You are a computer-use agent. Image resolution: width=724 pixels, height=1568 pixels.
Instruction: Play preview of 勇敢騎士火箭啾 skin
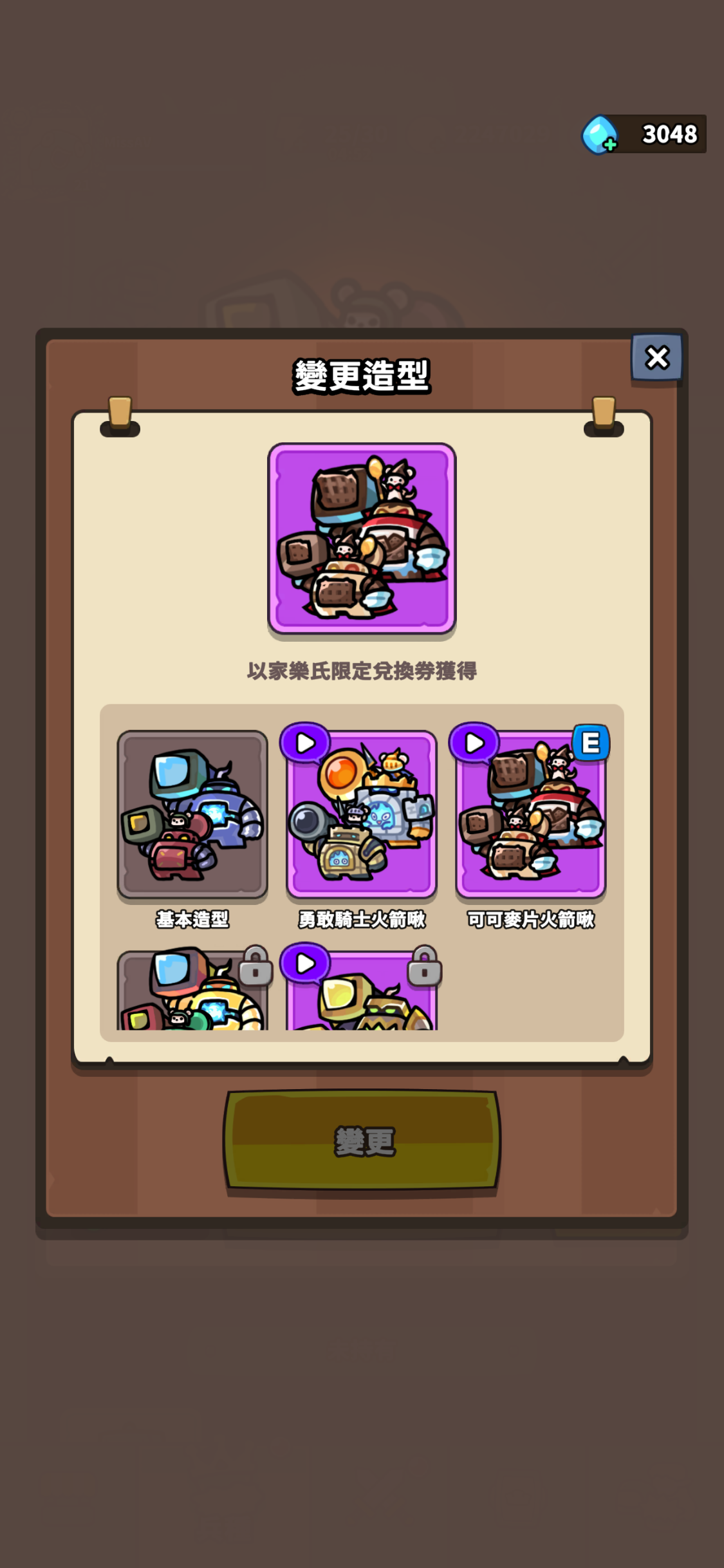pos(305,743)
